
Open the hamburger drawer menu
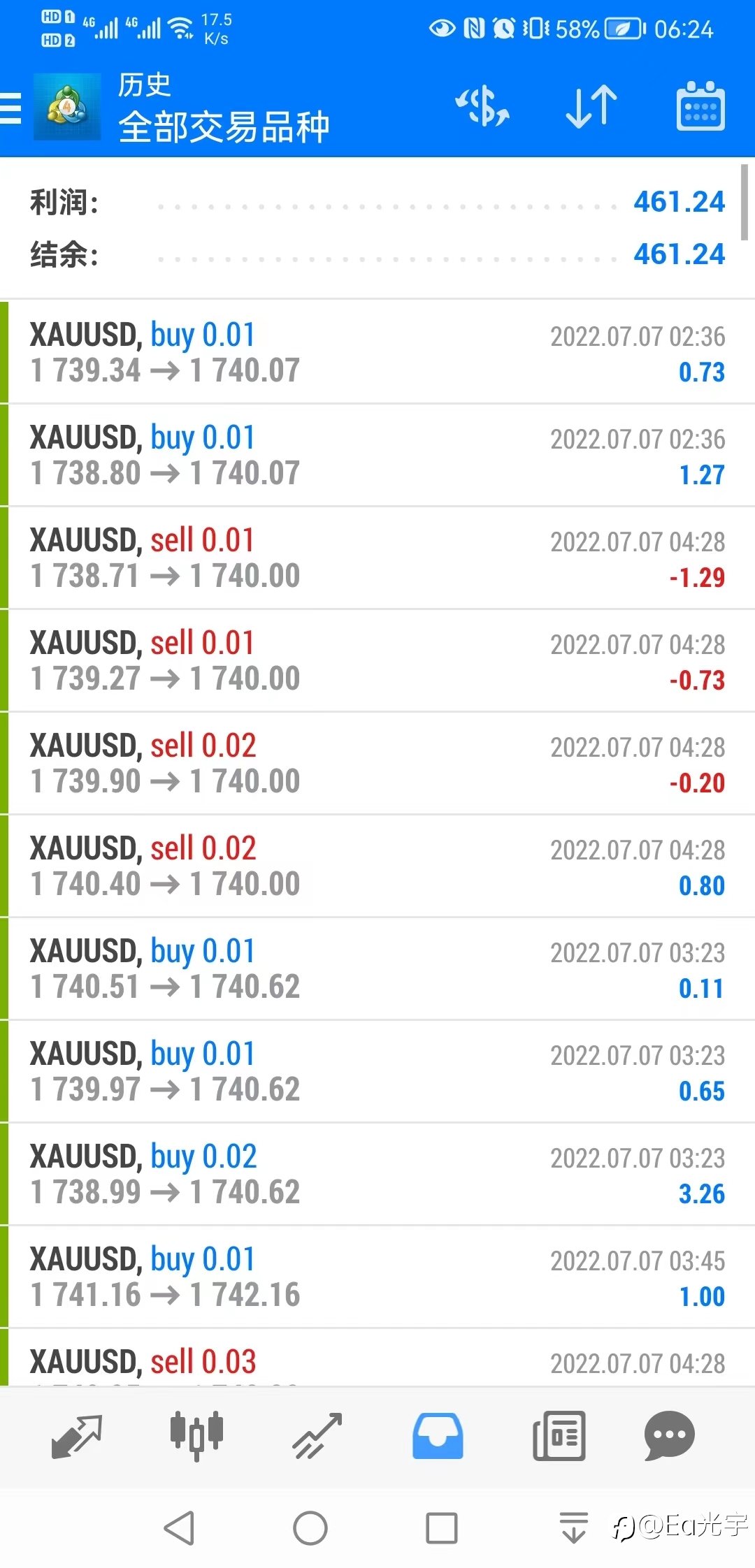point(10,108)
